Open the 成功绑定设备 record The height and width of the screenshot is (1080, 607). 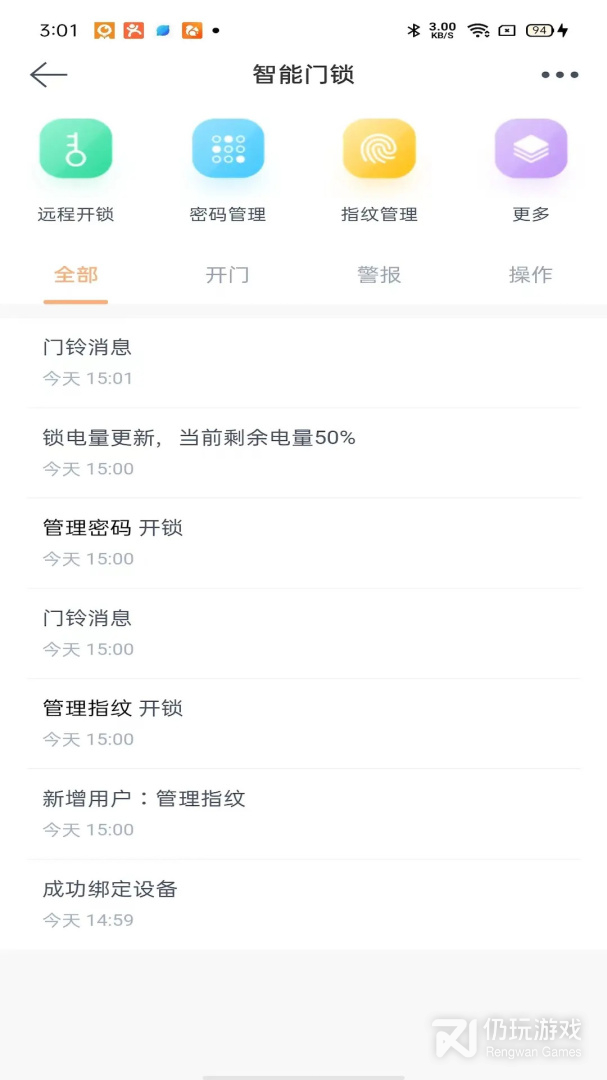[x=303, y=903]
